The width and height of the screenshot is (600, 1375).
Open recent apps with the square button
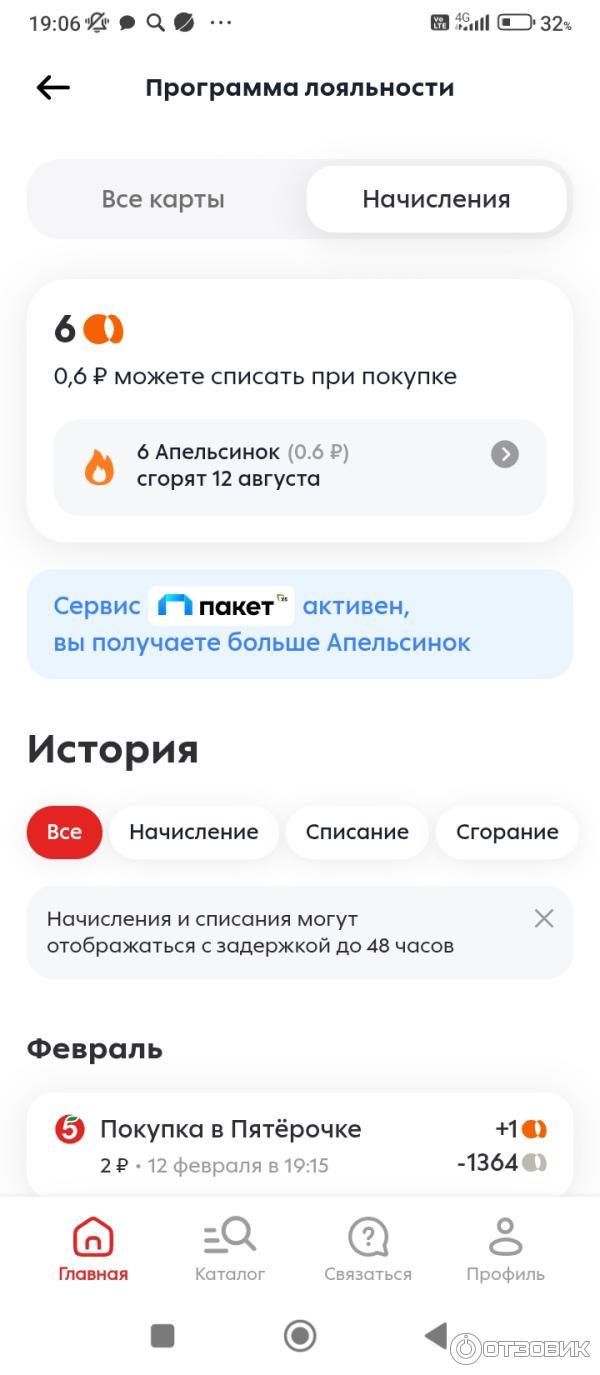coord(162,1336)
